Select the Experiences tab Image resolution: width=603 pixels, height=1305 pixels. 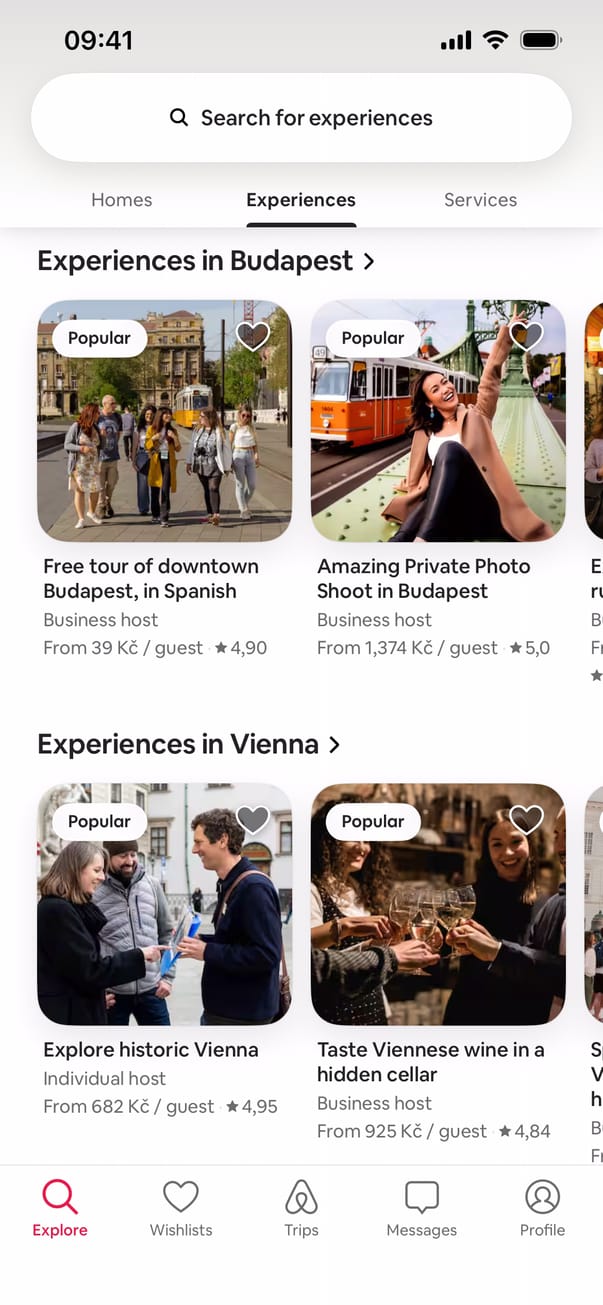301,200
